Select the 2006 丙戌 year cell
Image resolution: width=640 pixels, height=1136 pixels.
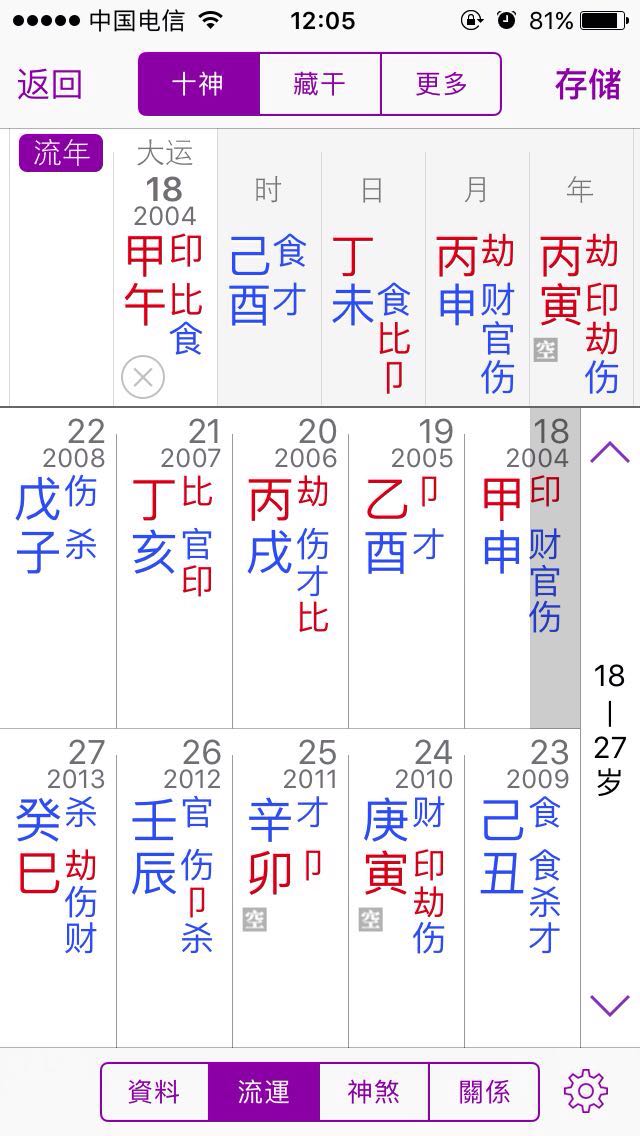coord(291,568)
